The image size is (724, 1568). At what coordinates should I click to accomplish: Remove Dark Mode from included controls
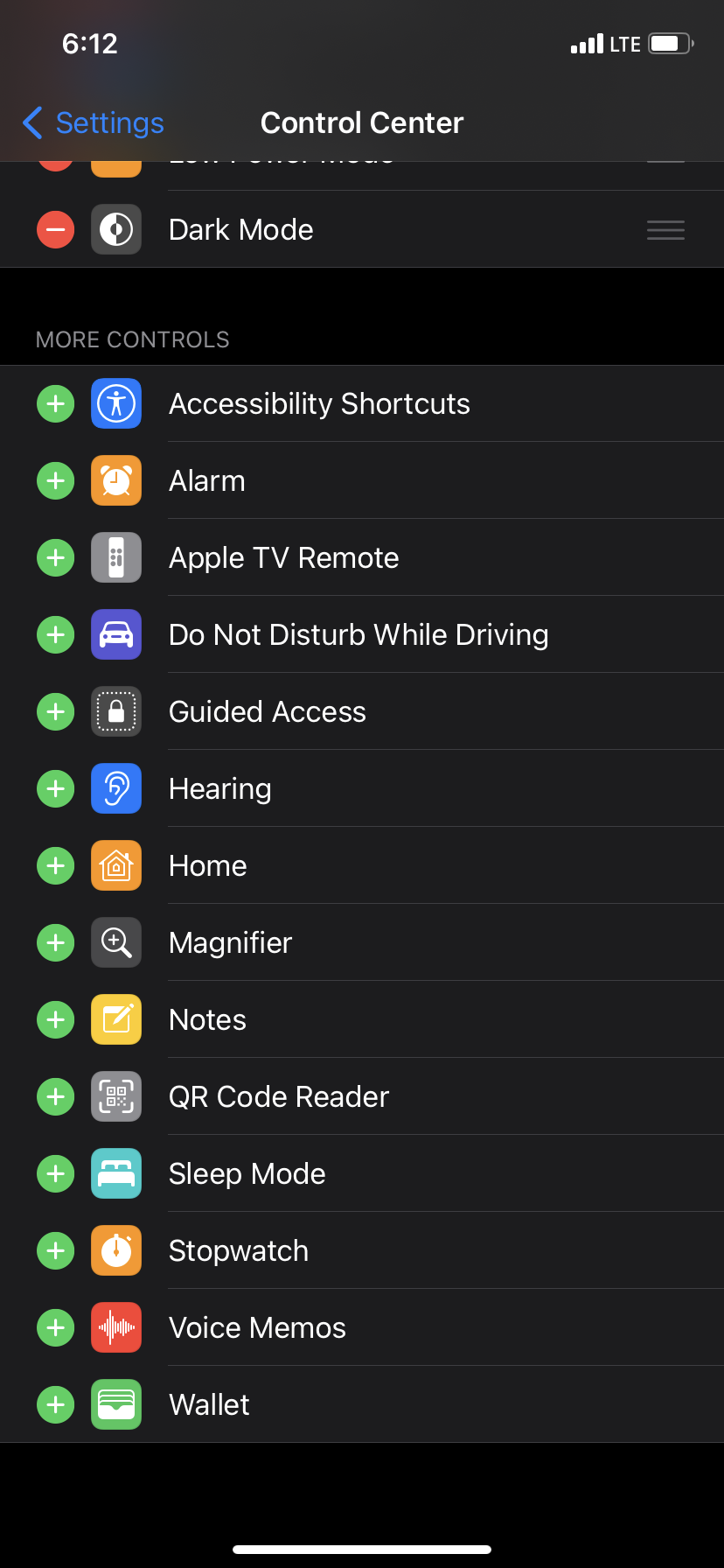[55, 230]
